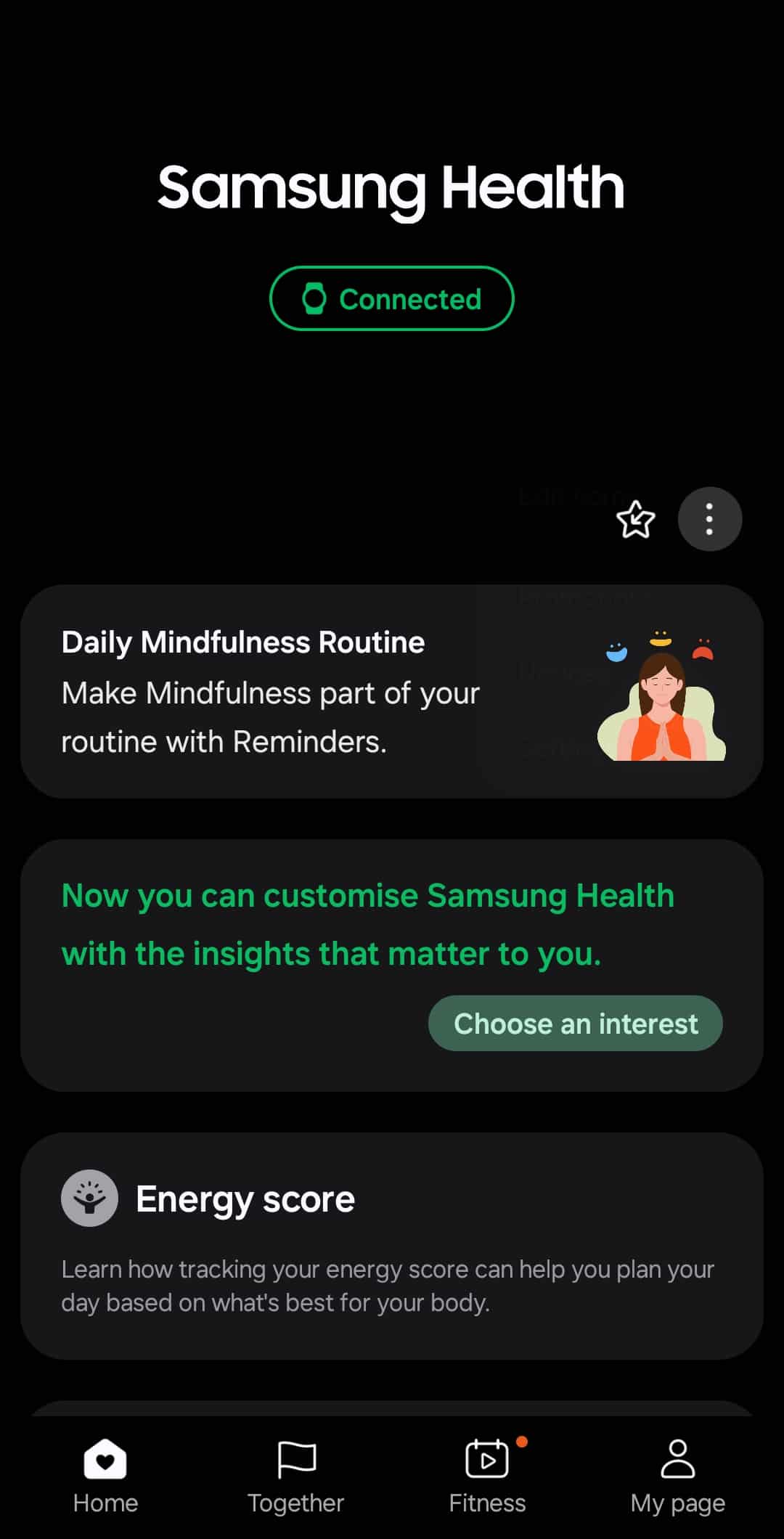Open the Energy score card
Screen dimensions: 784x1539
pyautogui.click(x=392, y=1246)
